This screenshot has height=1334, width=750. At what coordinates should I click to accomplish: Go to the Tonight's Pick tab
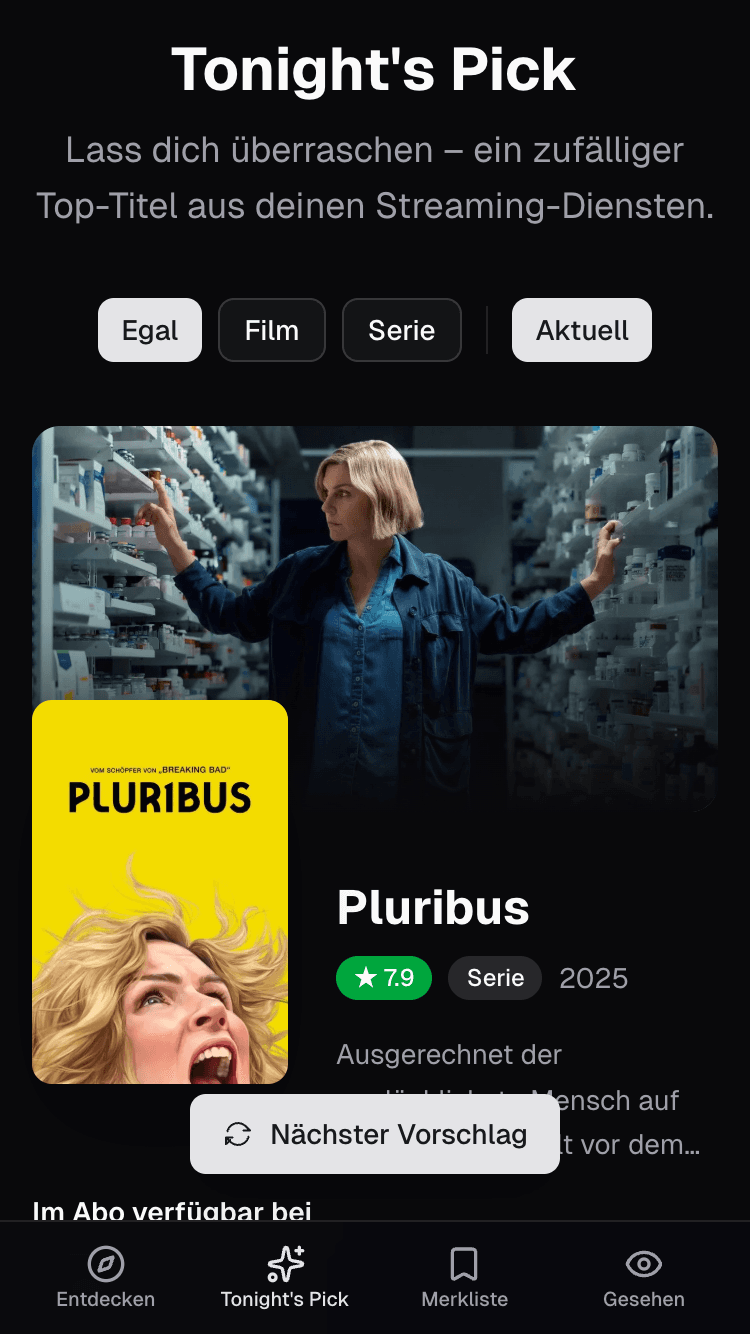click(285, 1278)
